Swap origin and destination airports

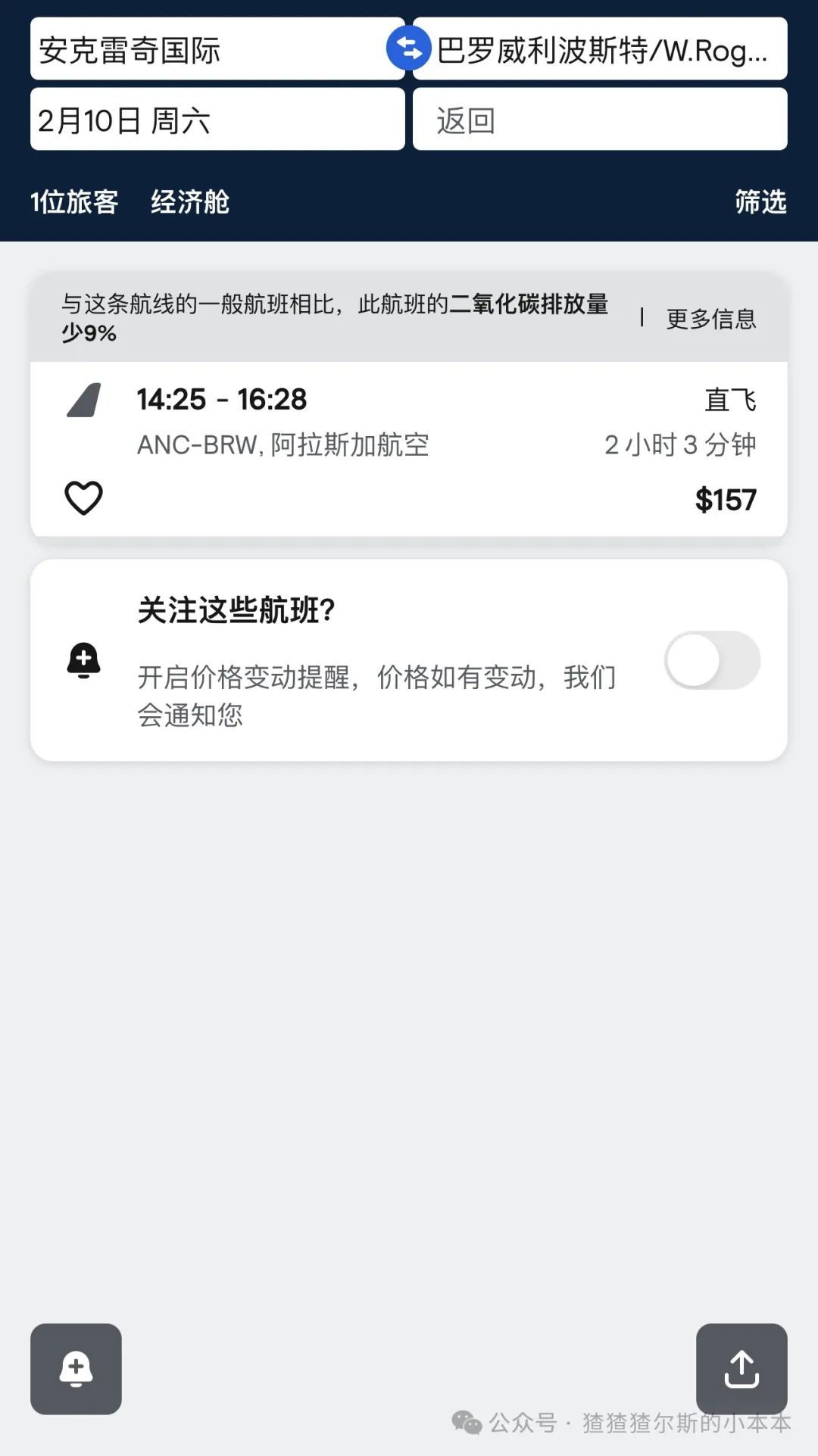(409, 48)
